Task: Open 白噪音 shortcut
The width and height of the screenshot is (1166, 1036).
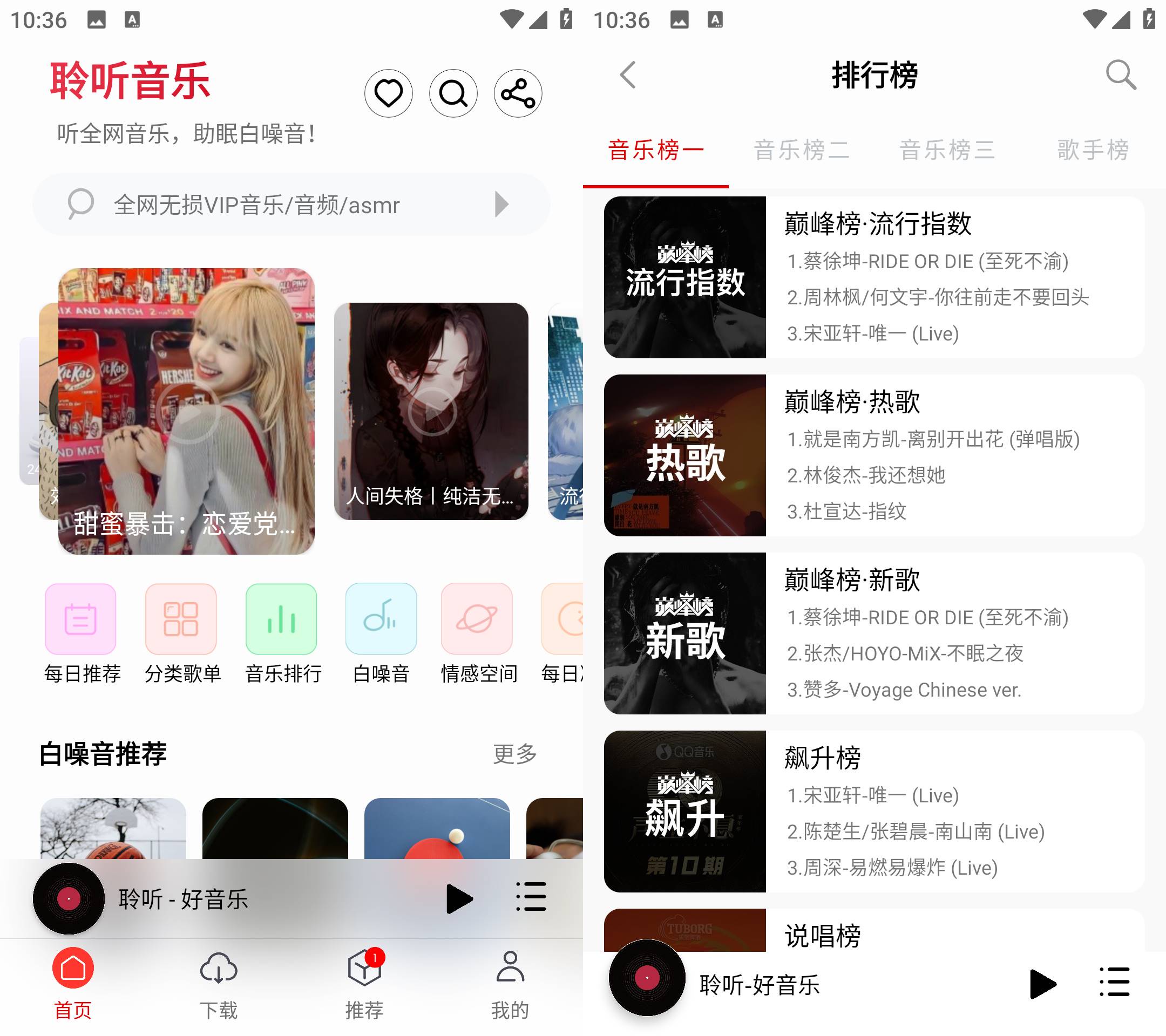Action: coord(381,633)
